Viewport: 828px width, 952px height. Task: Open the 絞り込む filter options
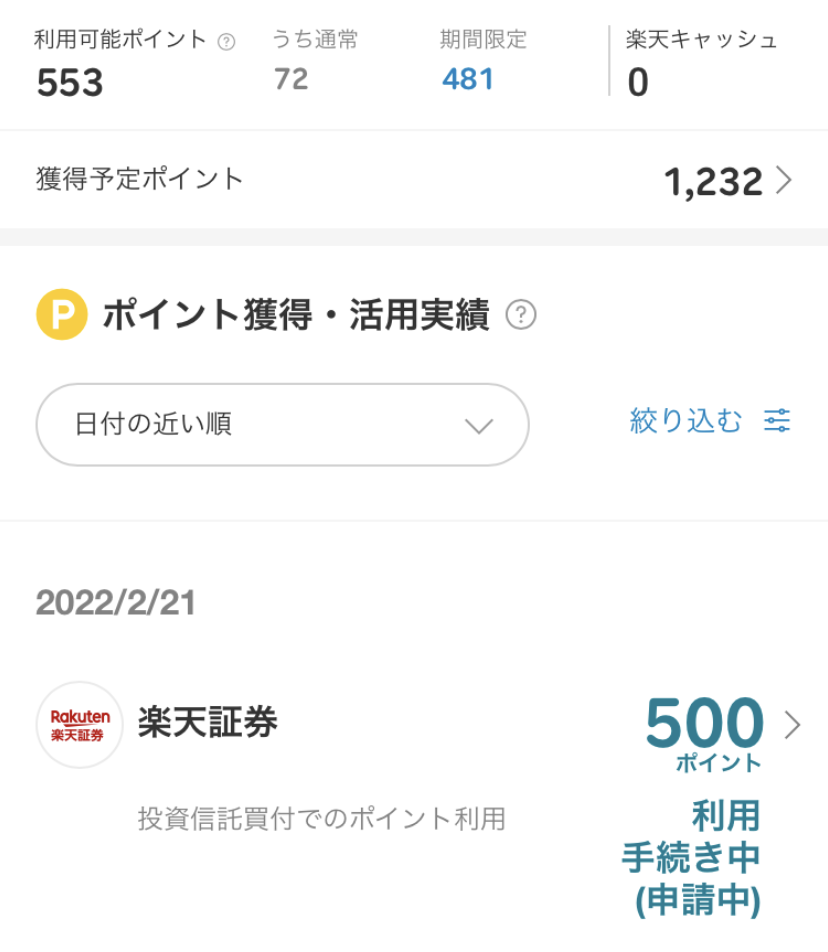point(709,421)
